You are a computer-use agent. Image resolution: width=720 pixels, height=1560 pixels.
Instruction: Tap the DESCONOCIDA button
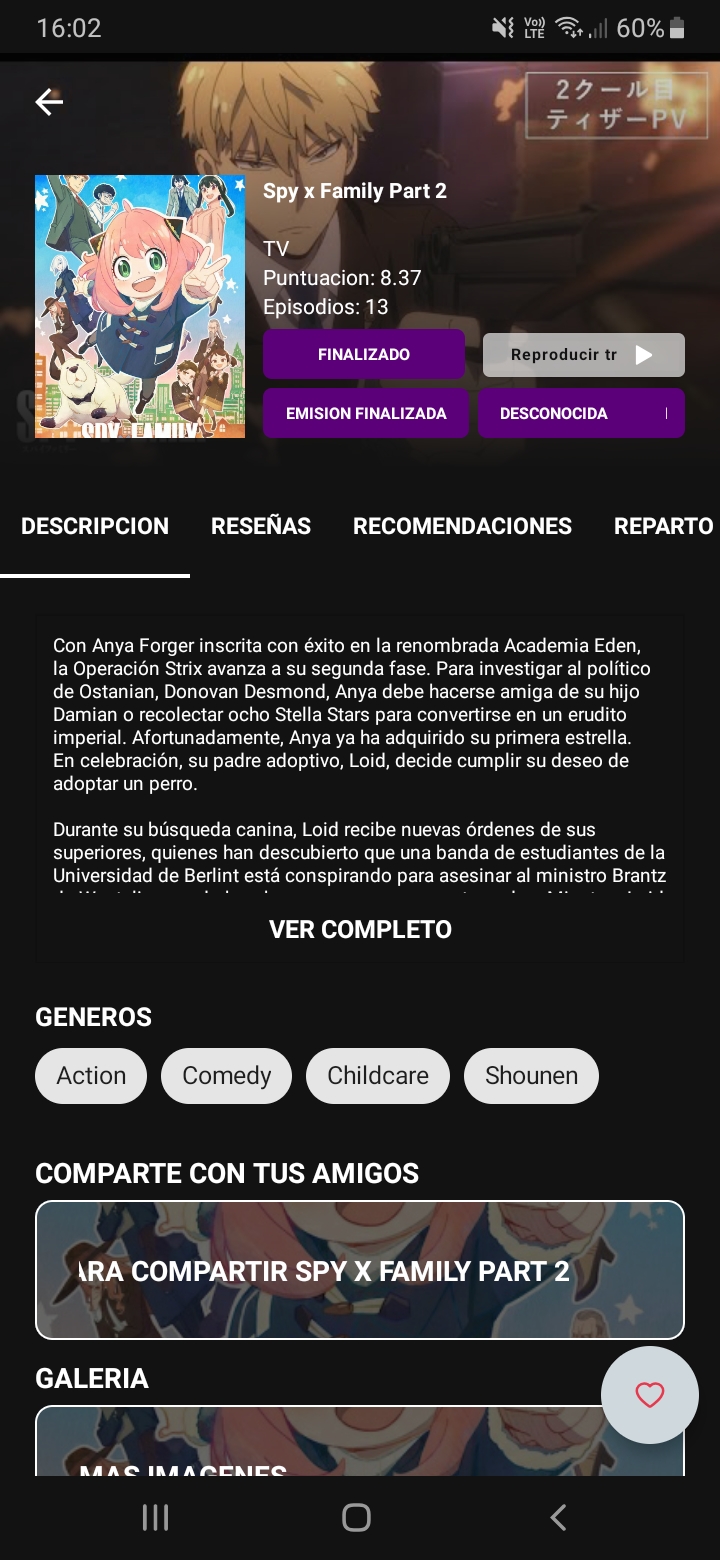coord(580,413)
